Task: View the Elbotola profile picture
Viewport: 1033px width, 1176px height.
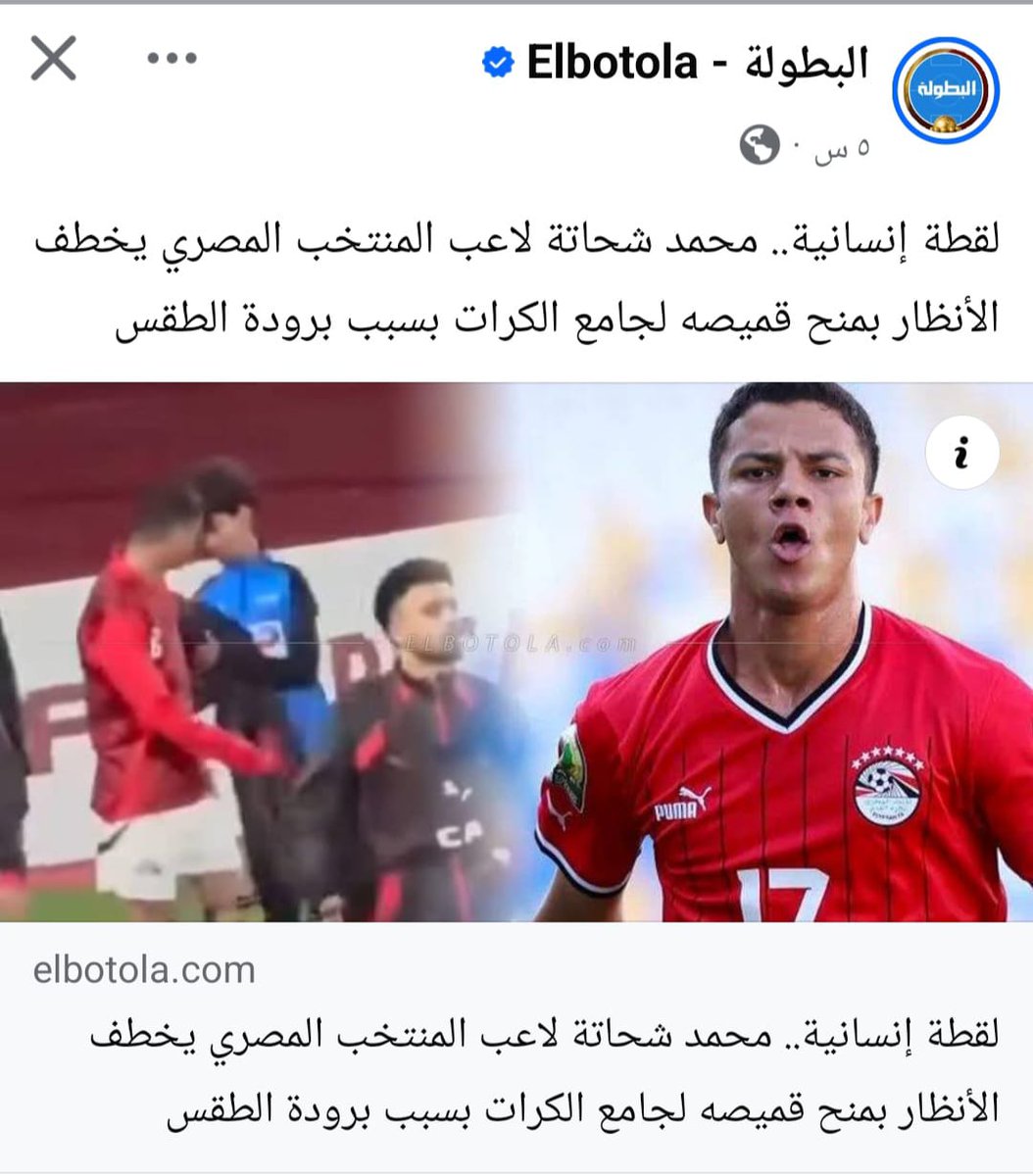Action: (x=945, y=91)
